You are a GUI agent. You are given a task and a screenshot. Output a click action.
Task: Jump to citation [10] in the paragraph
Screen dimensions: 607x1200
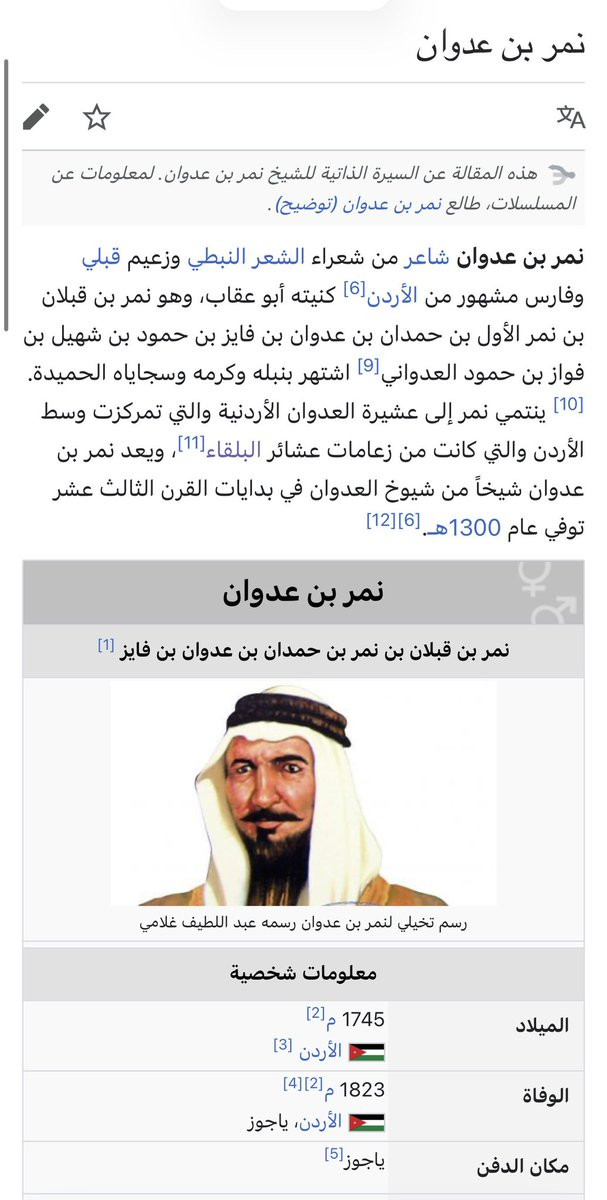[x=568, y=404]
